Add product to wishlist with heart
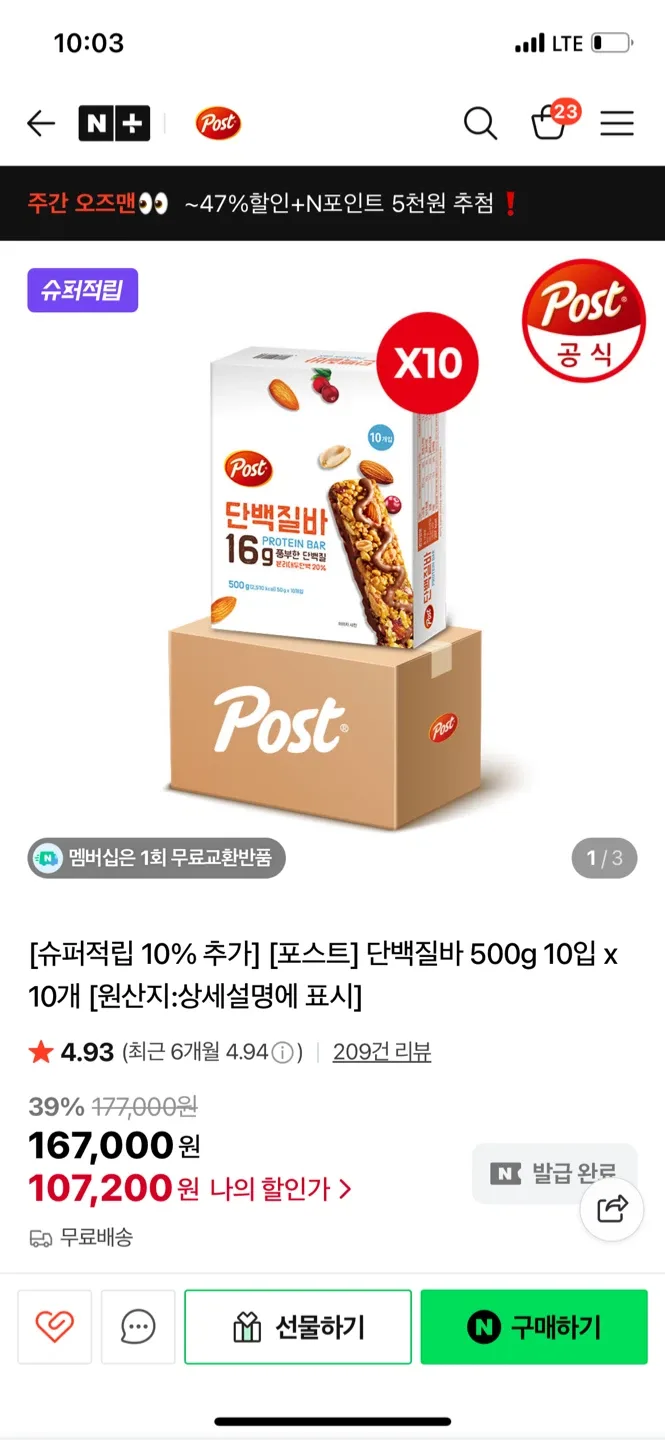 (55, 1327)
